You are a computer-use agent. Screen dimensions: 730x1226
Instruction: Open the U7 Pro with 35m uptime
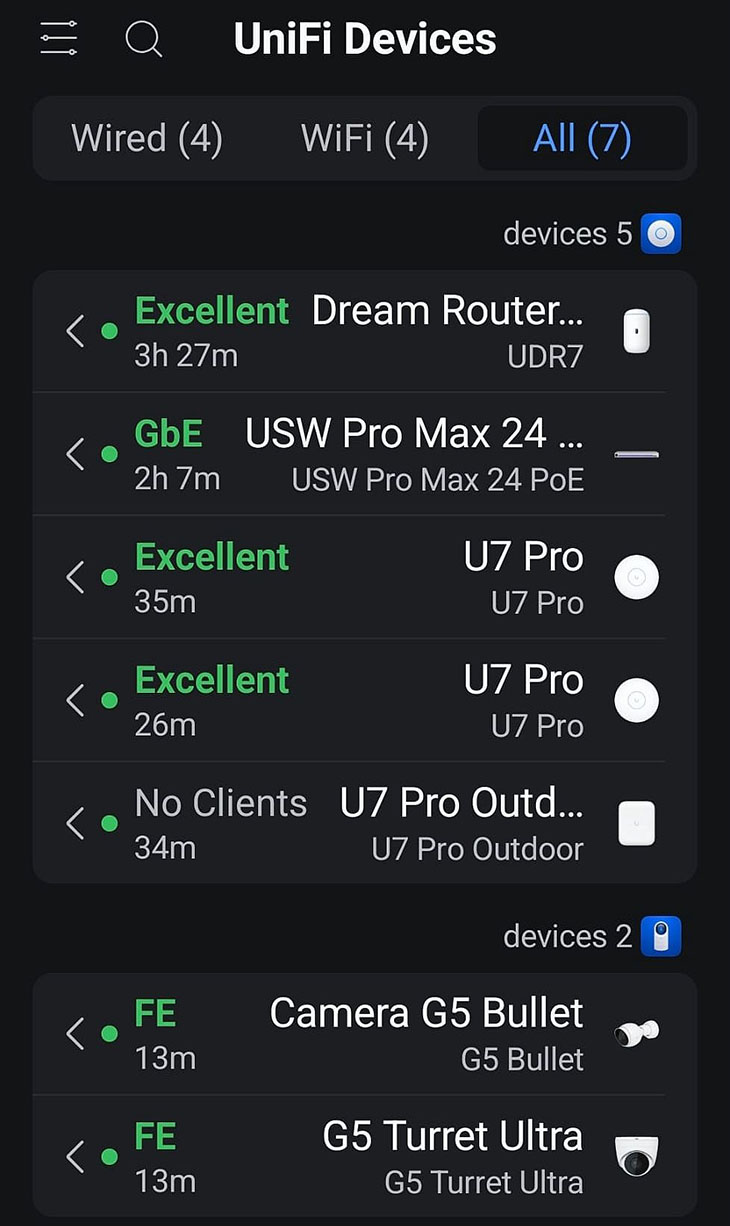point(365,577)
